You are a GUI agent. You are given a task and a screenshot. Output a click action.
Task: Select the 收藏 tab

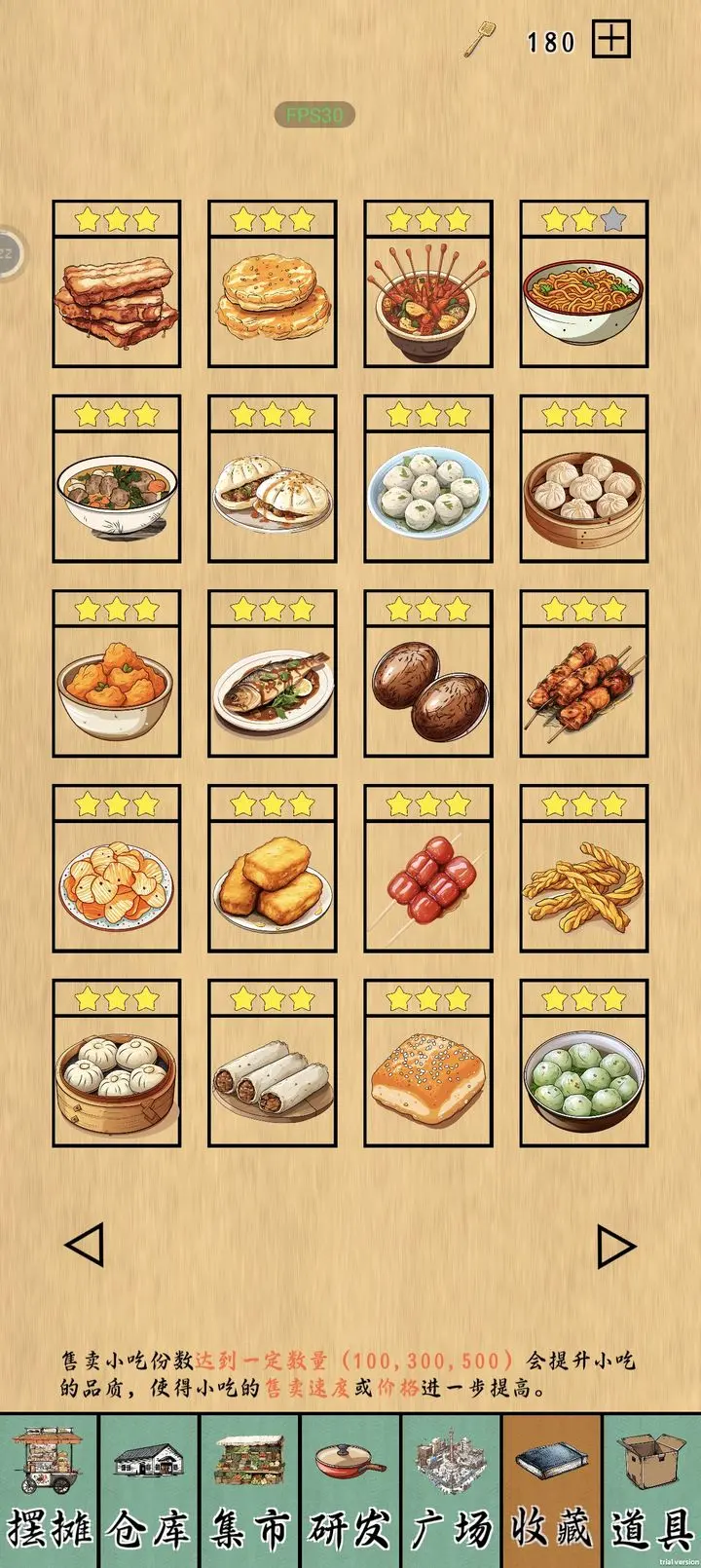[551, 1490]
